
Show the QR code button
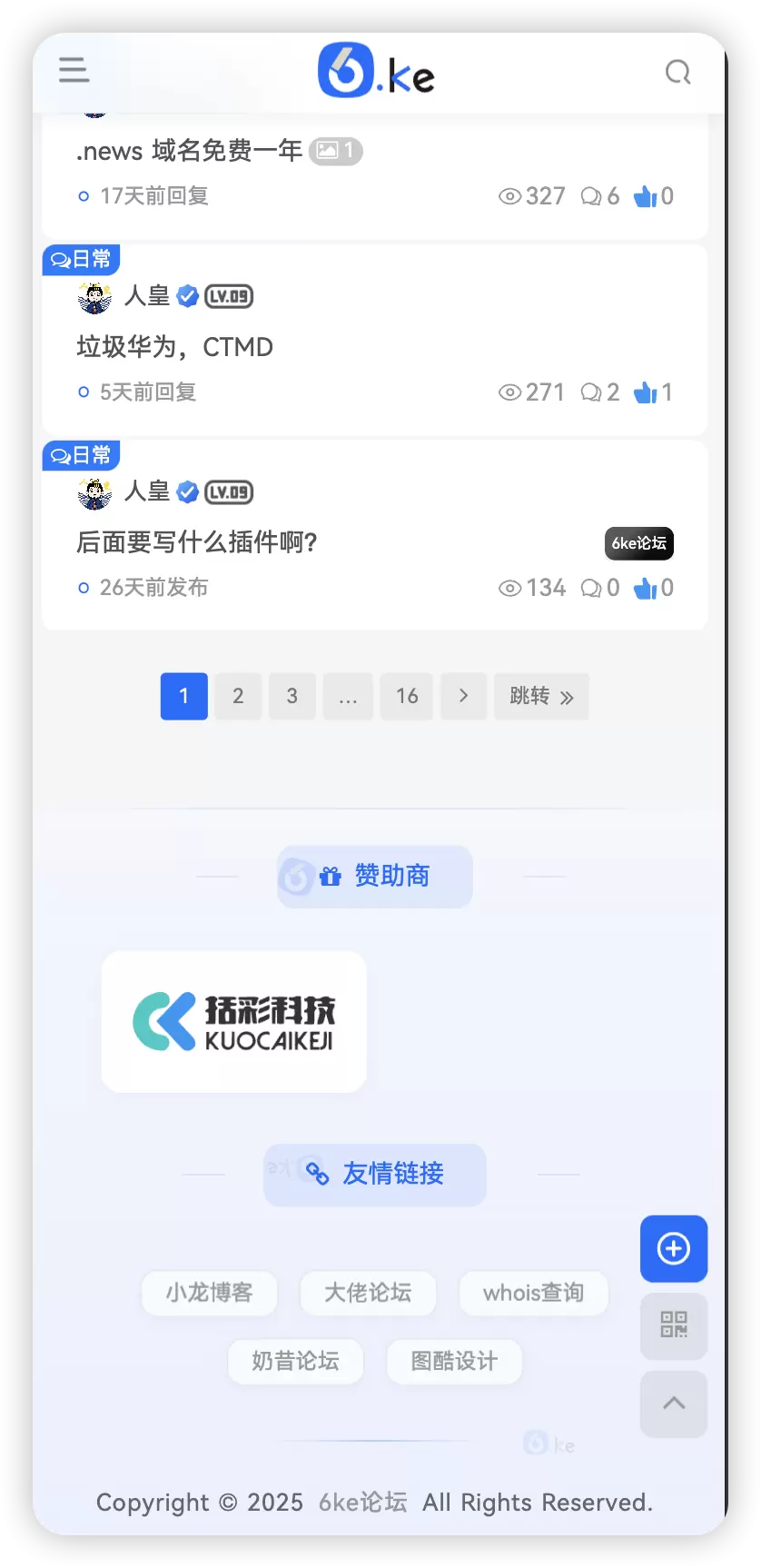tap(674, 1325)
